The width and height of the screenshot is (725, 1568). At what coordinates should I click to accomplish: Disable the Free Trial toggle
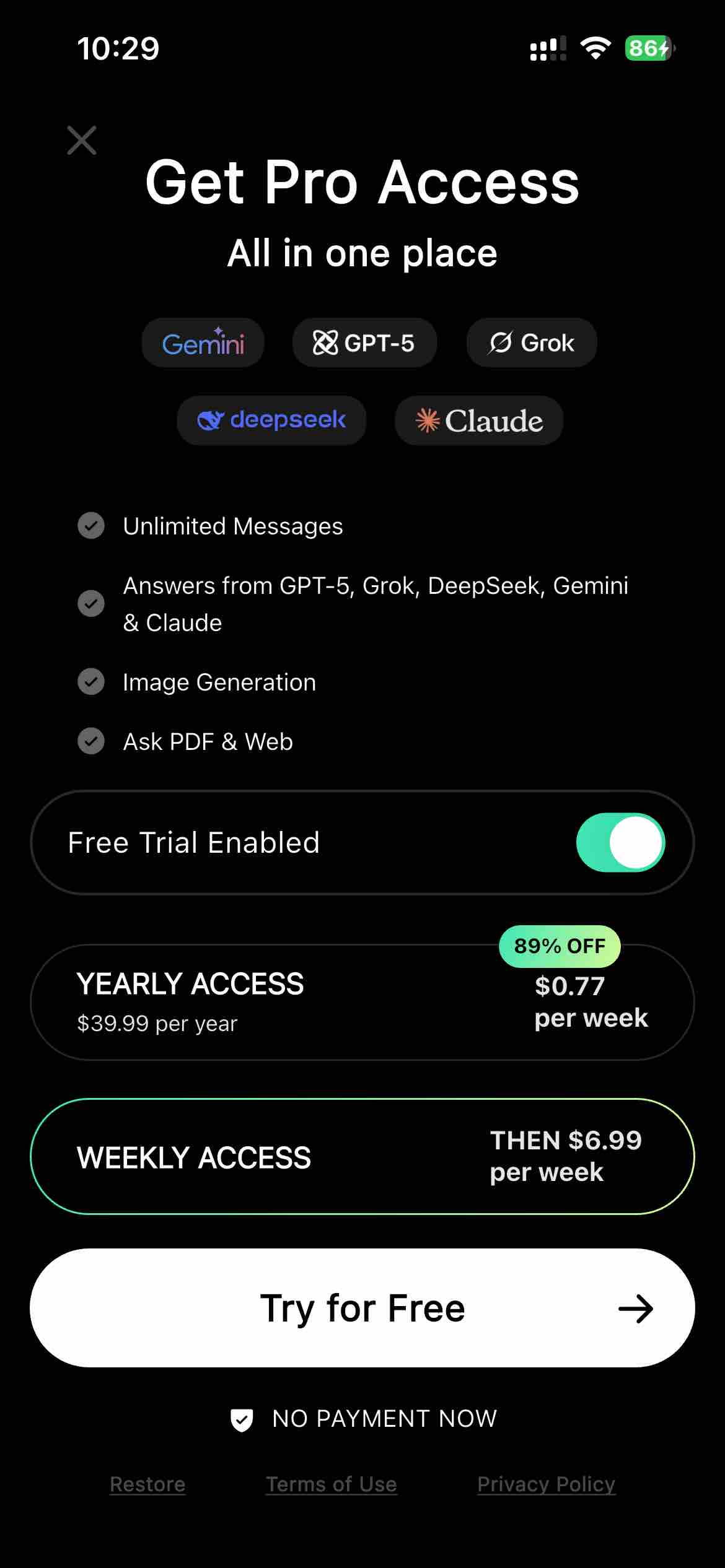click(x=621, y=842)
